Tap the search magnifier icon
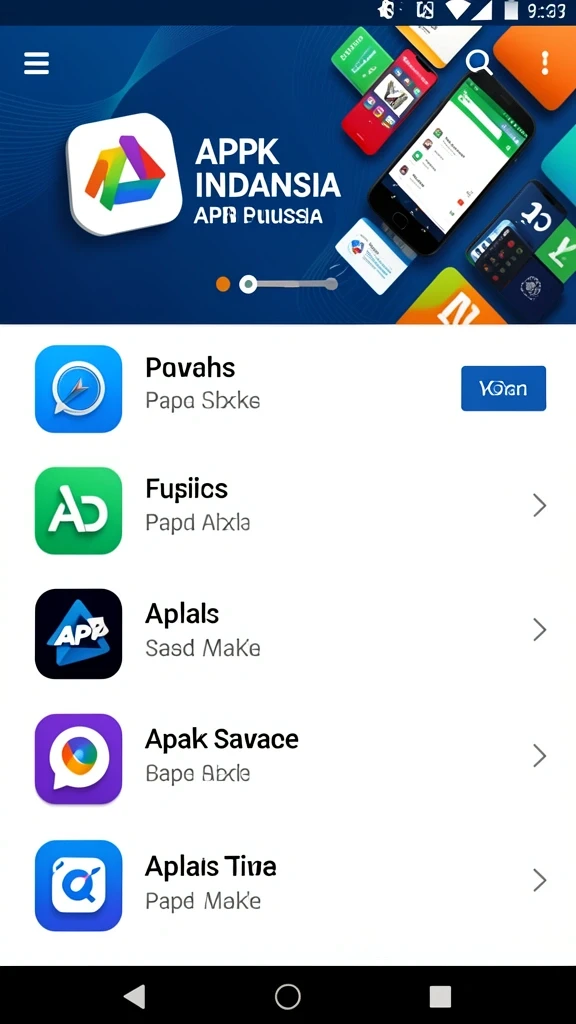576x1024 pixels. (x=479, y=63)
